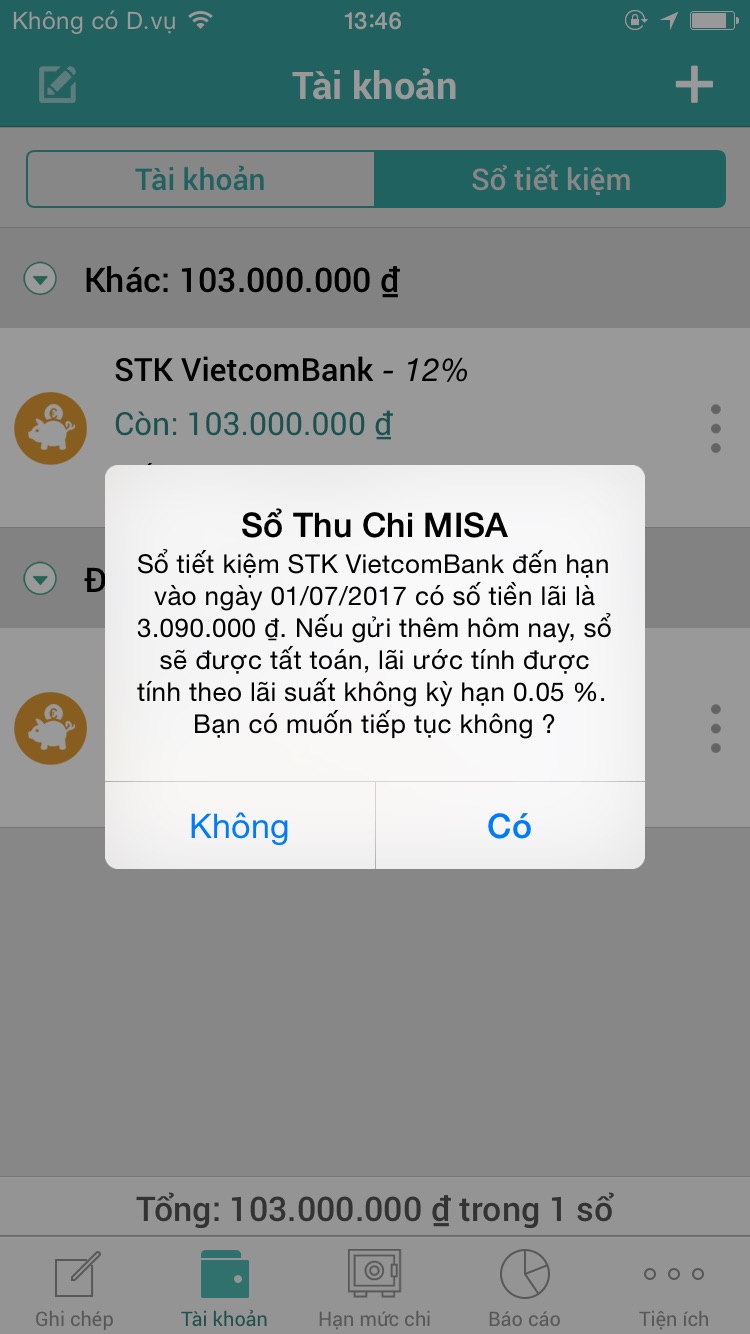Open the Tiện ích tab

(x=674, y=1288)
